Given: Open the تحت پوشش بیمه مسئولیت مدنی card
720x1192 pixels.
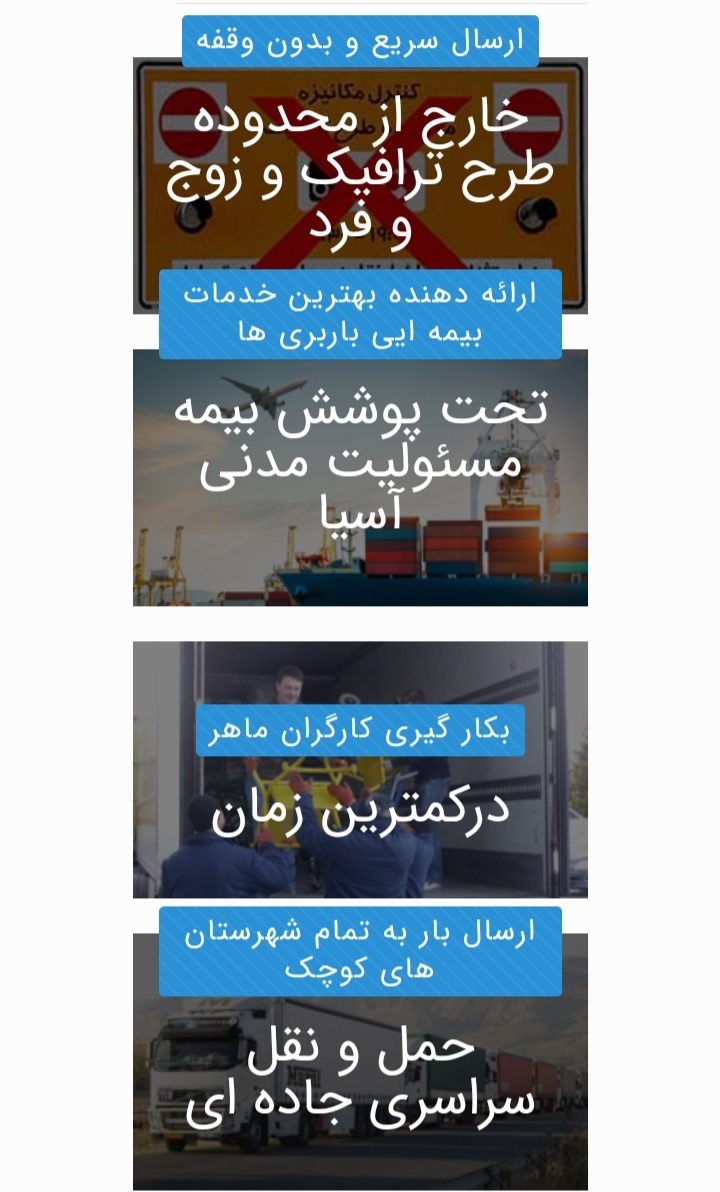Looking at the screenshot, I should pyautogui.click(x=360, y=477).
